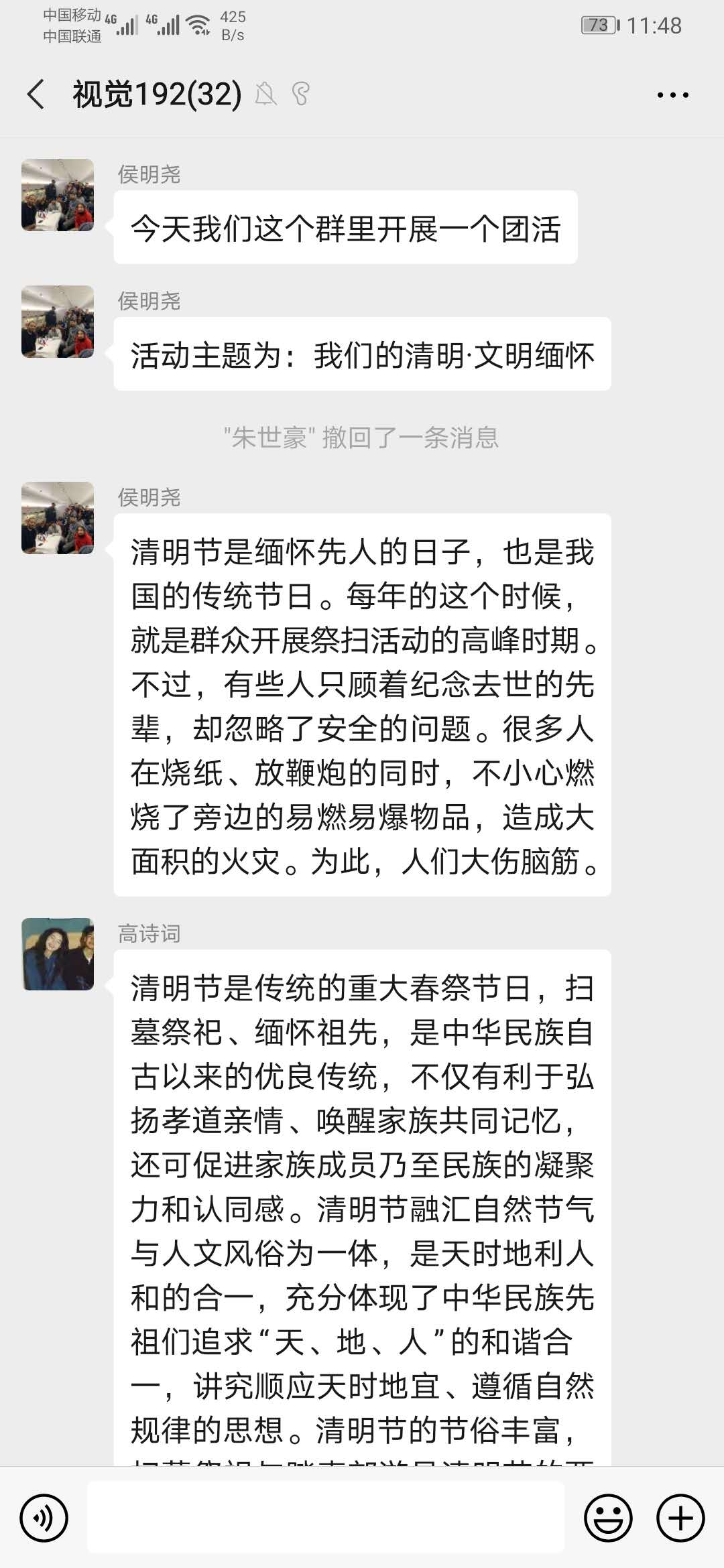Open the group chat's three-dot menu
724x1568 pixels.
click(672, 95)
